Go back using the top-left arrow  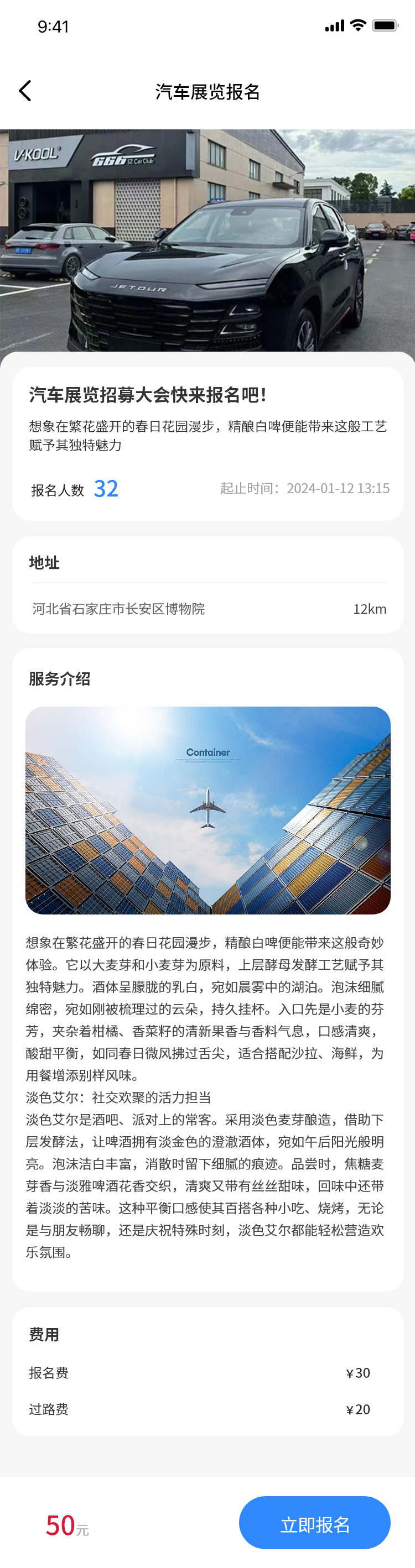click(25, 91)
